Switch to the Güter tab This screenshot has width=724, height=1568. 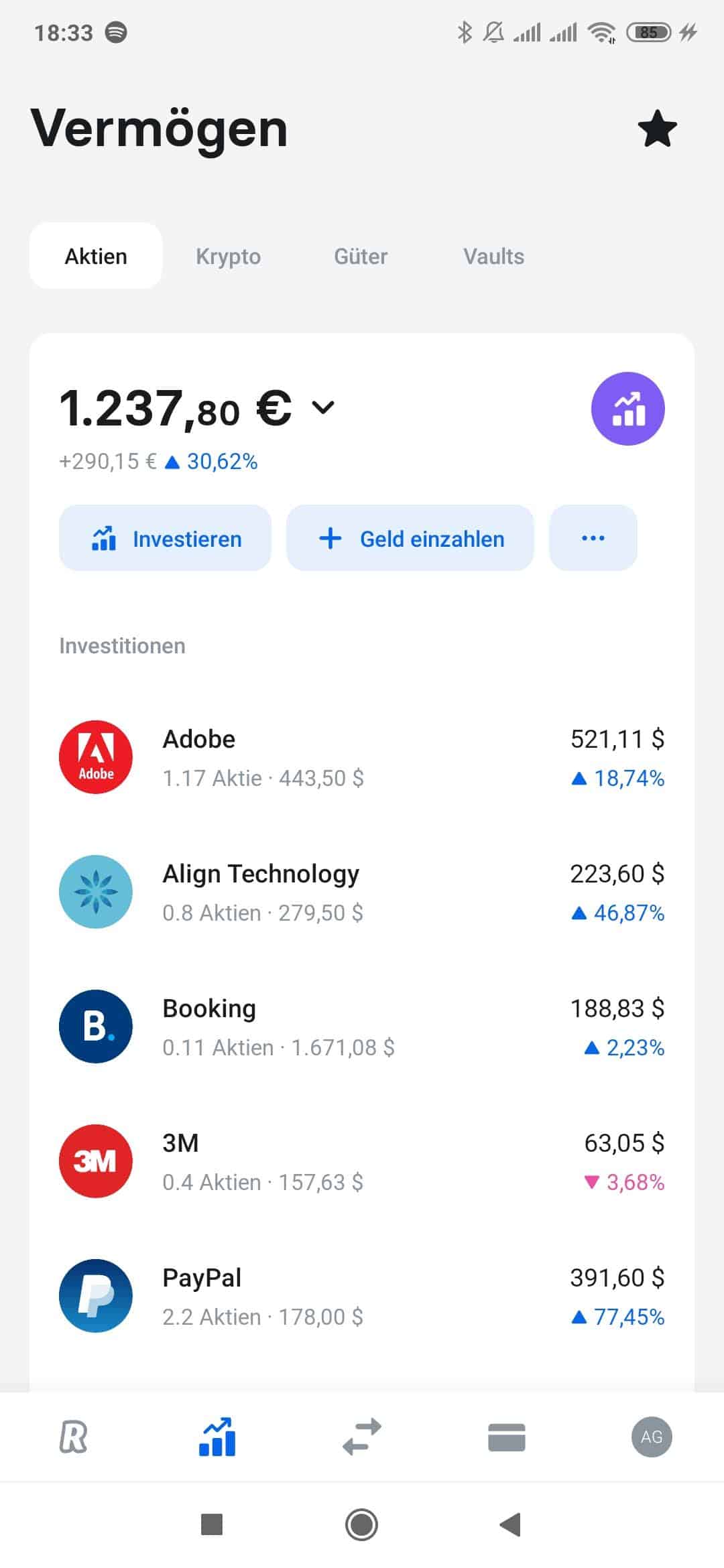[x=361, y=256]
